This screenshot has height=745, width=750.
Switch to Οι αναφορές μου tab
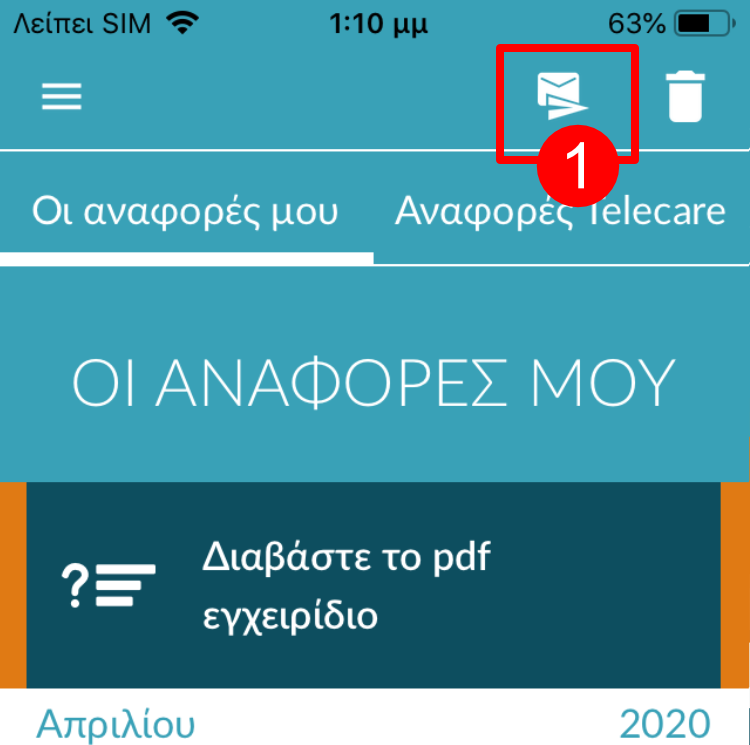186,212
